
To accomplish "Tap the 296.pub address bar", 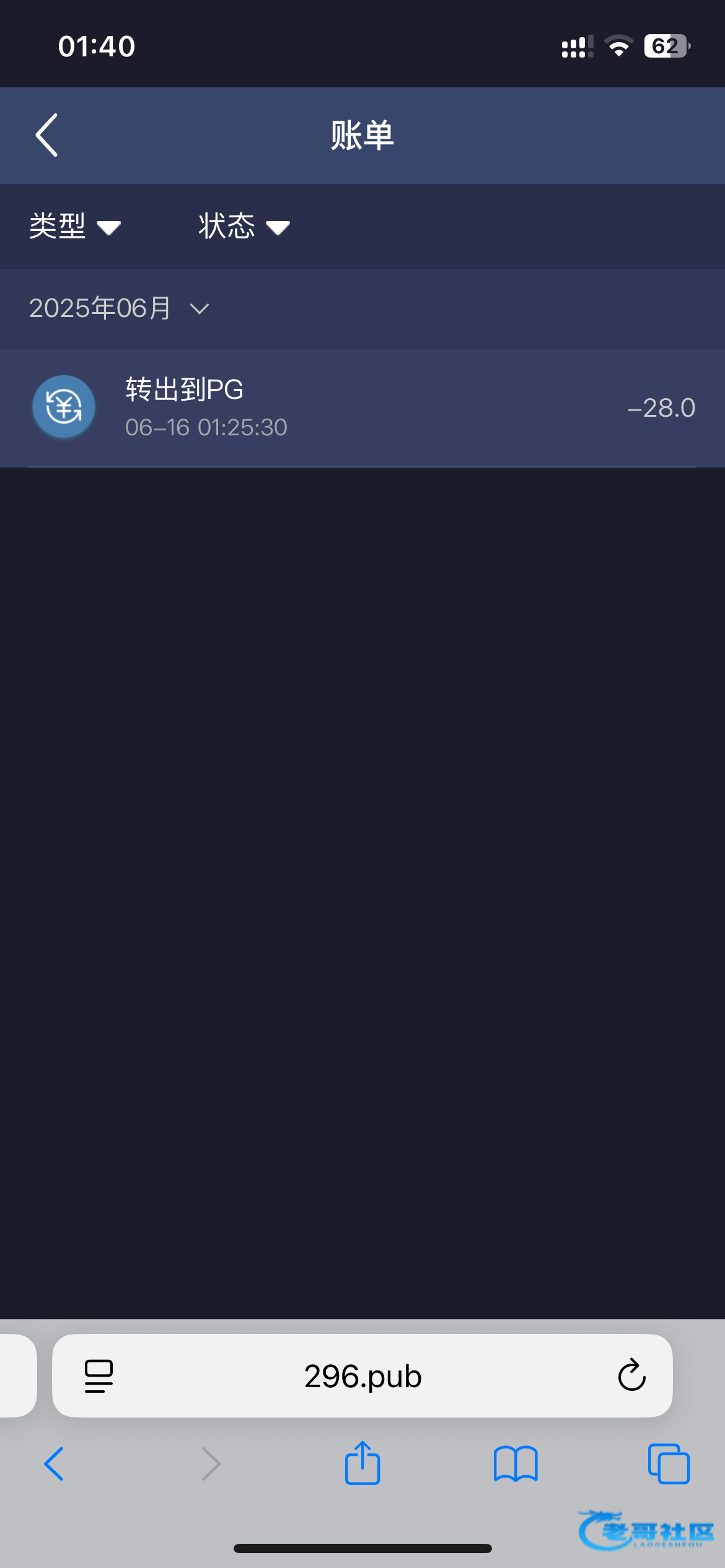I will tap(362, 1376).
